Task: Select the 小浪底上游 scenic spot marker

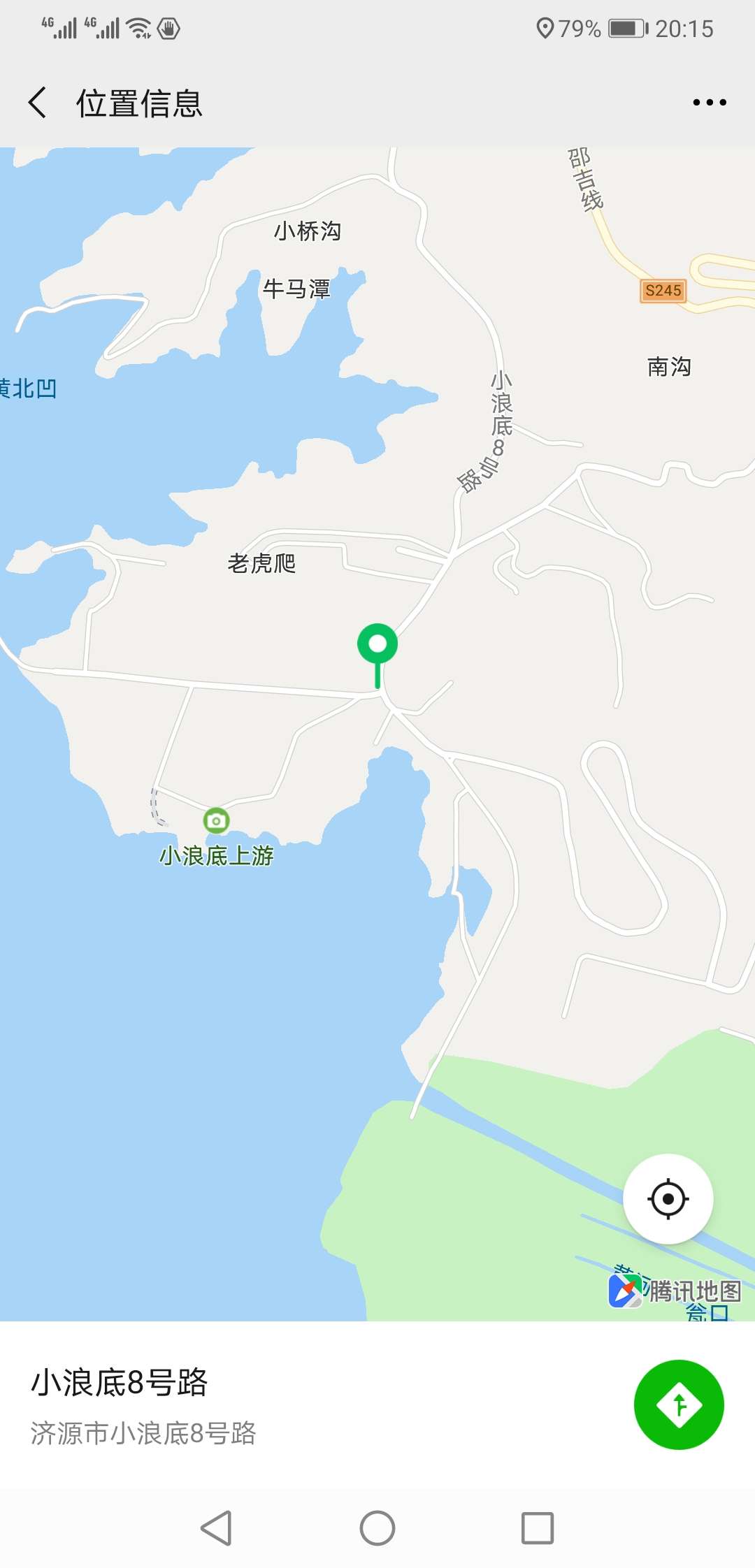Action: tap(216, 820)
